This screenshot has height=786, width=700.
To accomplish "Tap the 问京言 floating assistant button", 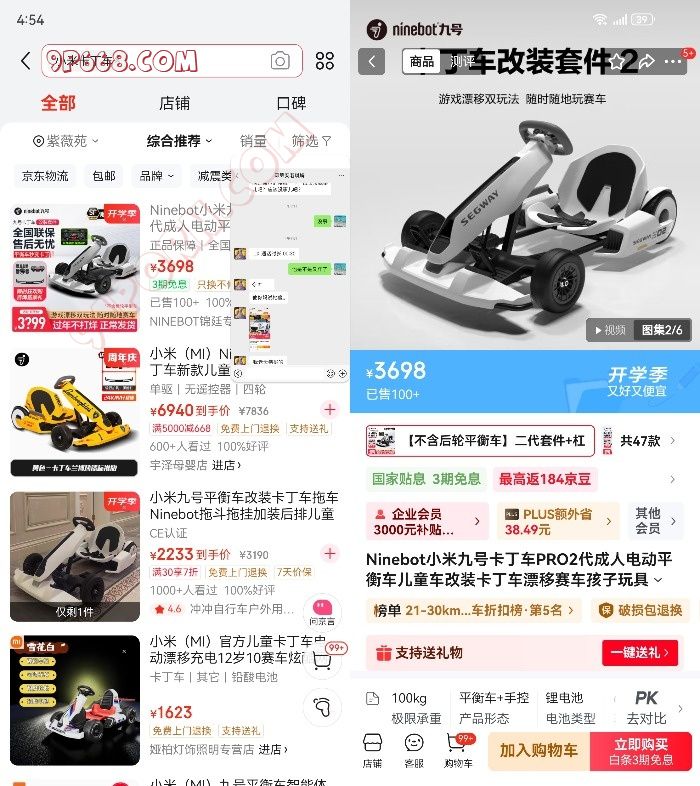I will [x=322, y=612].
